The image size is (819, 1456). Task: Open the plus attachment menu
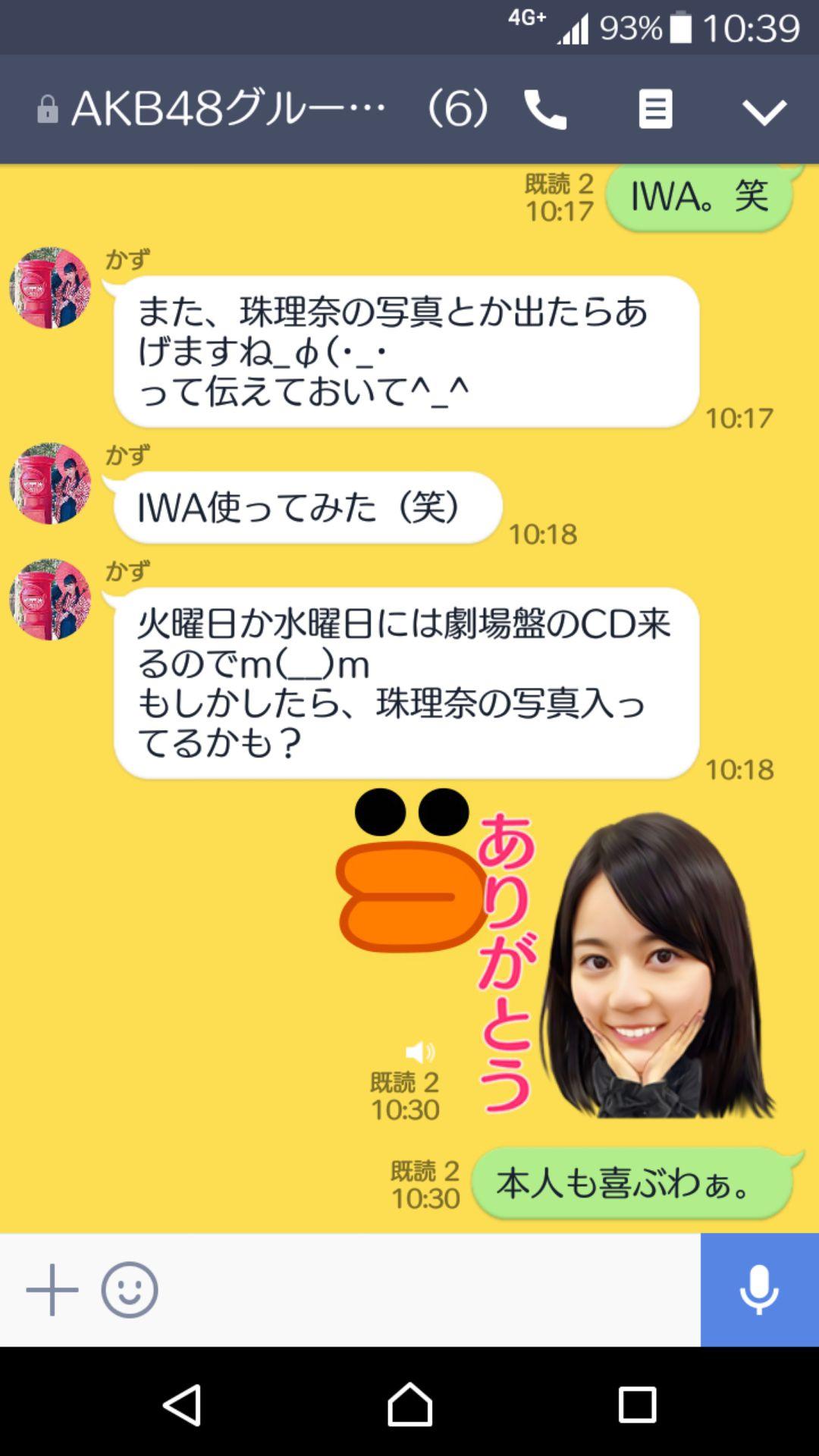click(x=52, y=1289)
